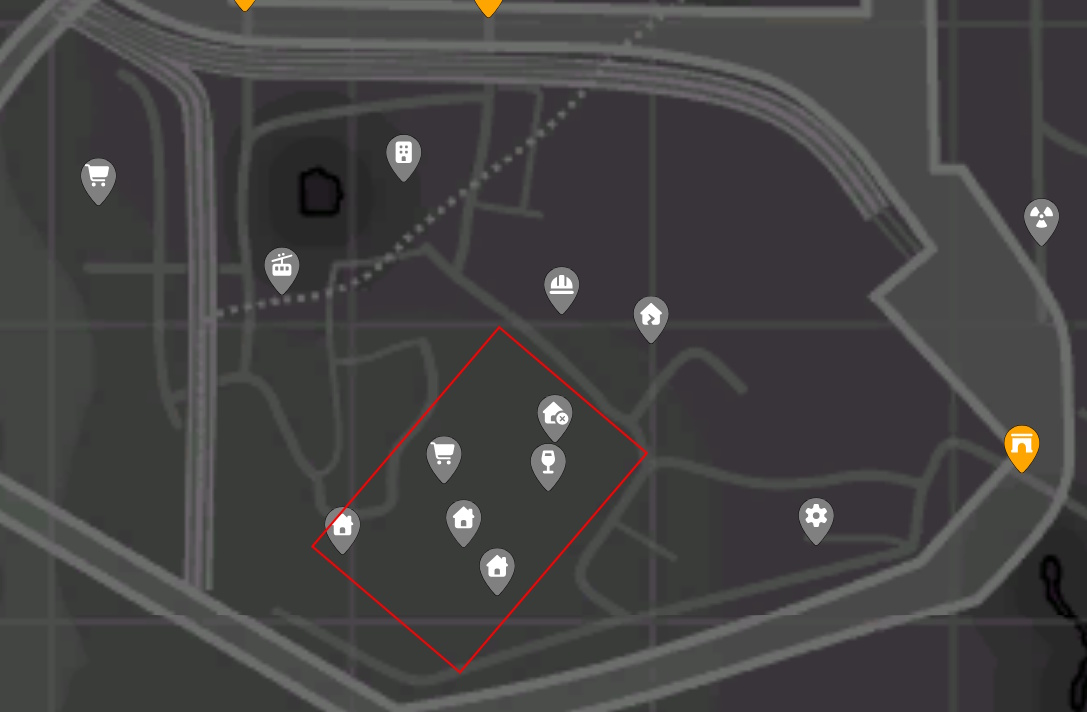Tap the hard hat construction marker
1087x712 pixels.
coord(561,286)
